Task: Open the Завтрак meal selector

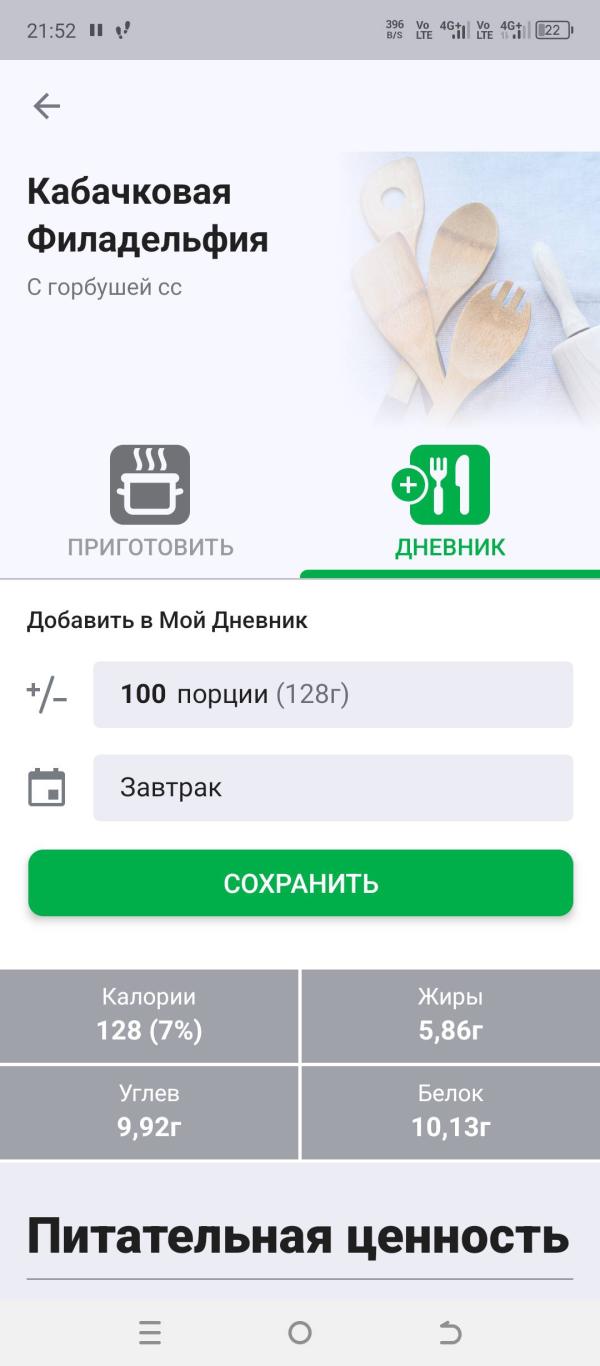Action: click(333, 788)
